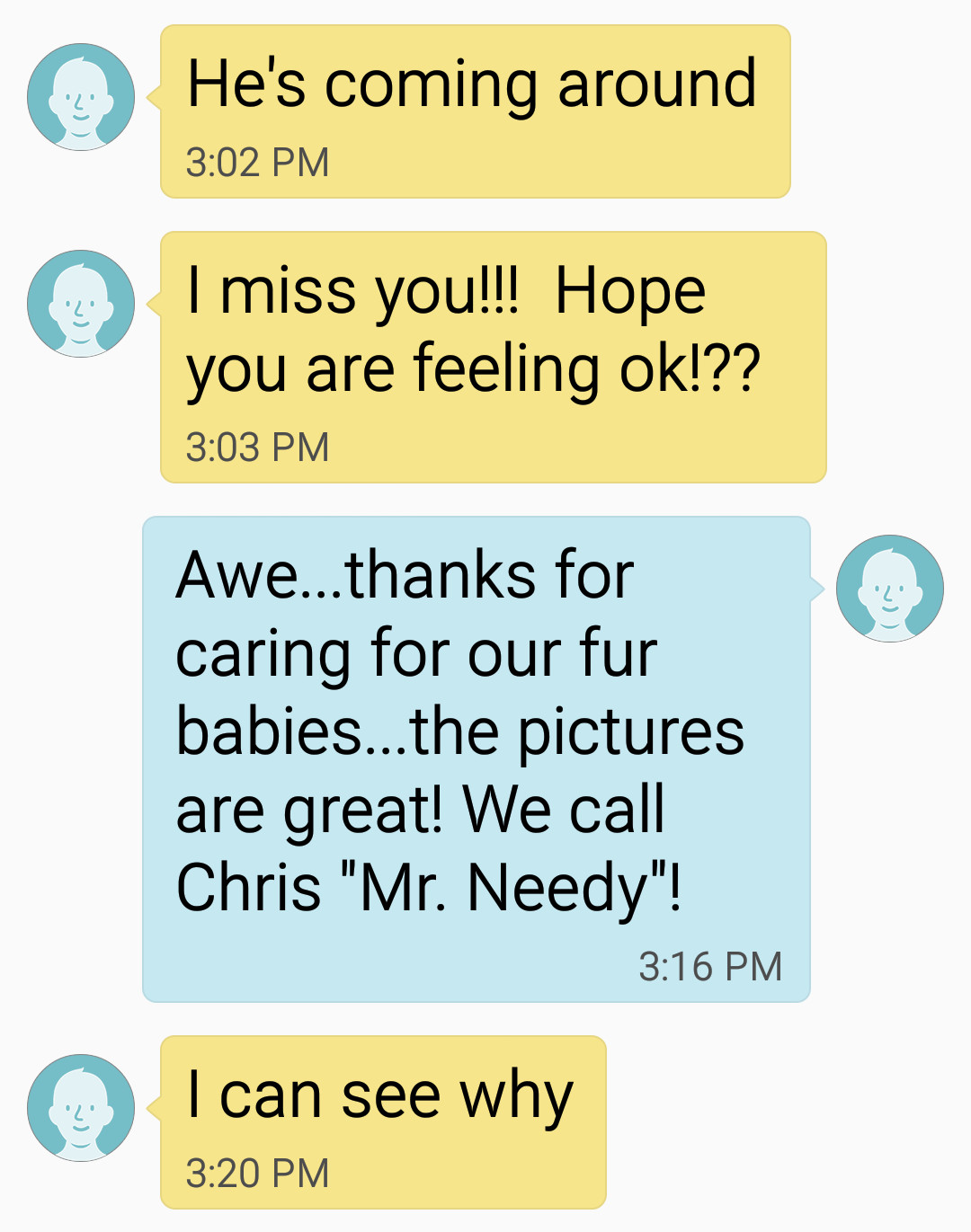Open contact avatar beside "He's coming around"
Viewport: 971px width, 1232px height.
coord(81,97)
